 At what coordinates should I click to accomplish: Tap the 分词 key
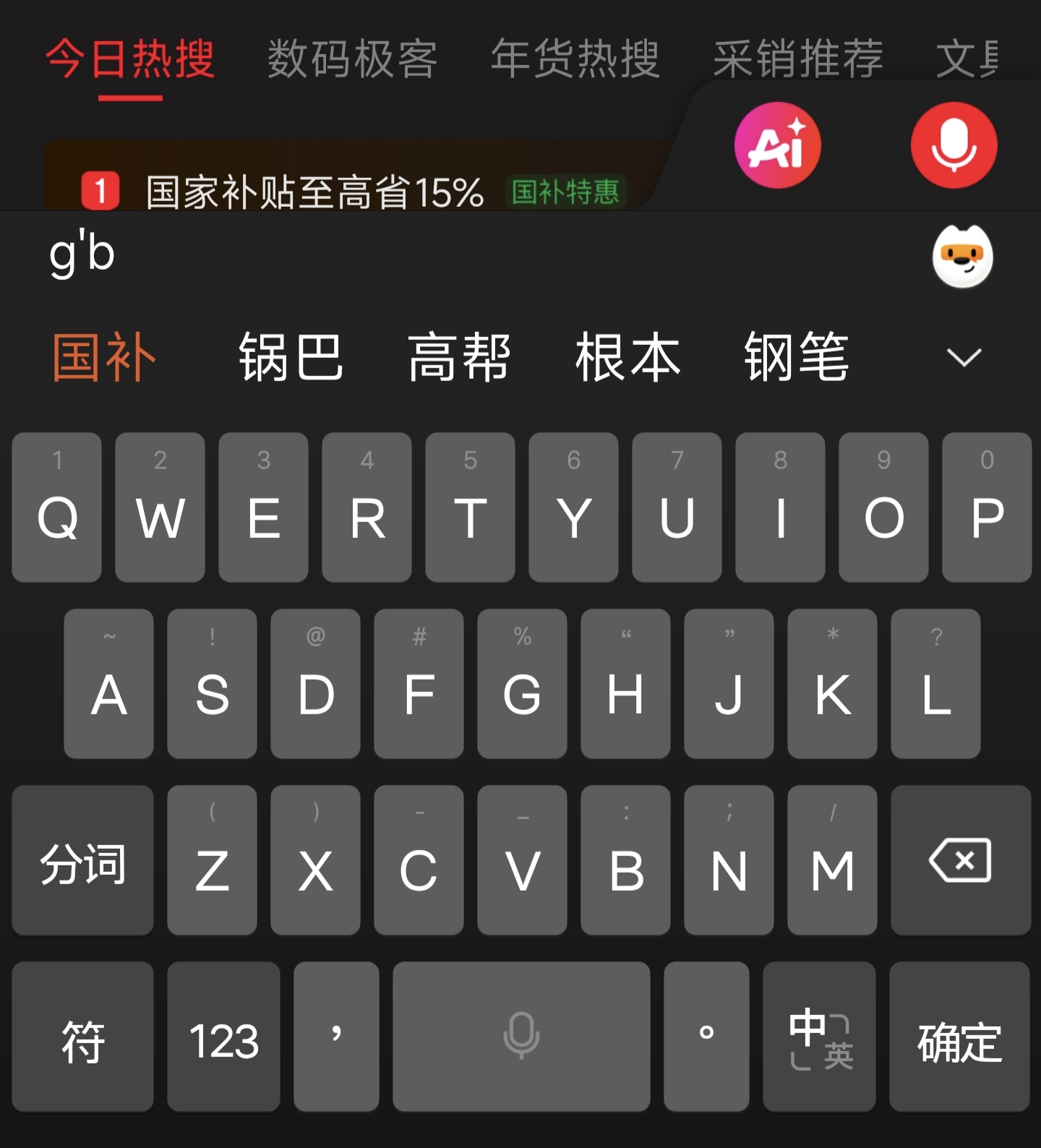tap(82, 861)
